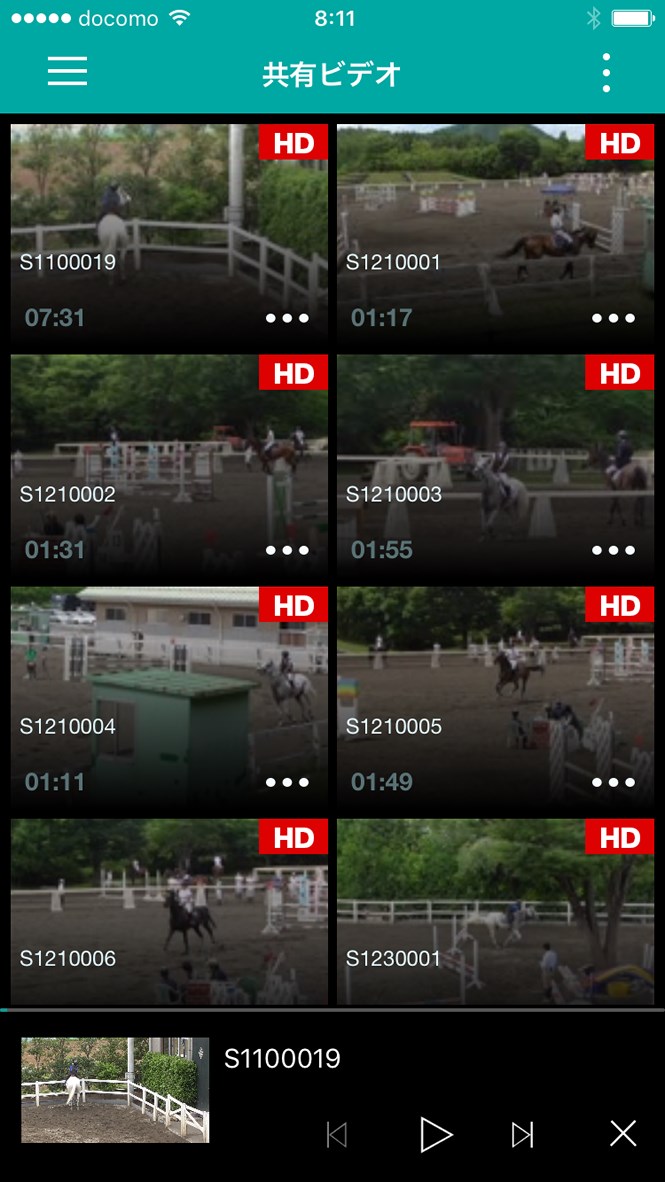Screen dimensions: 665x1182
Task: Show more options for S1210001
Action: click(x=613, y=318)
